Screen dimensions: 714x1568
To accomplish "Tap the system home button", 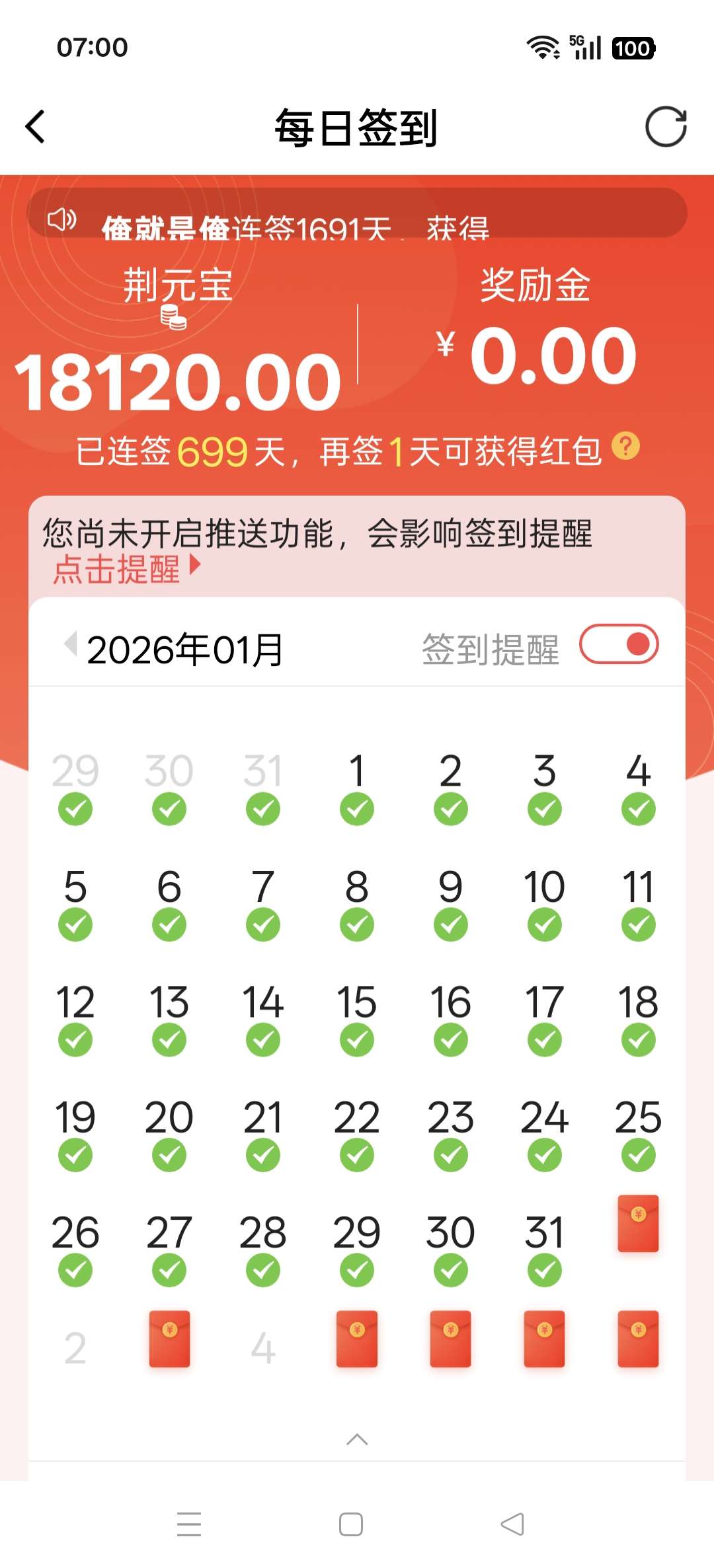I will (351, 1524).
